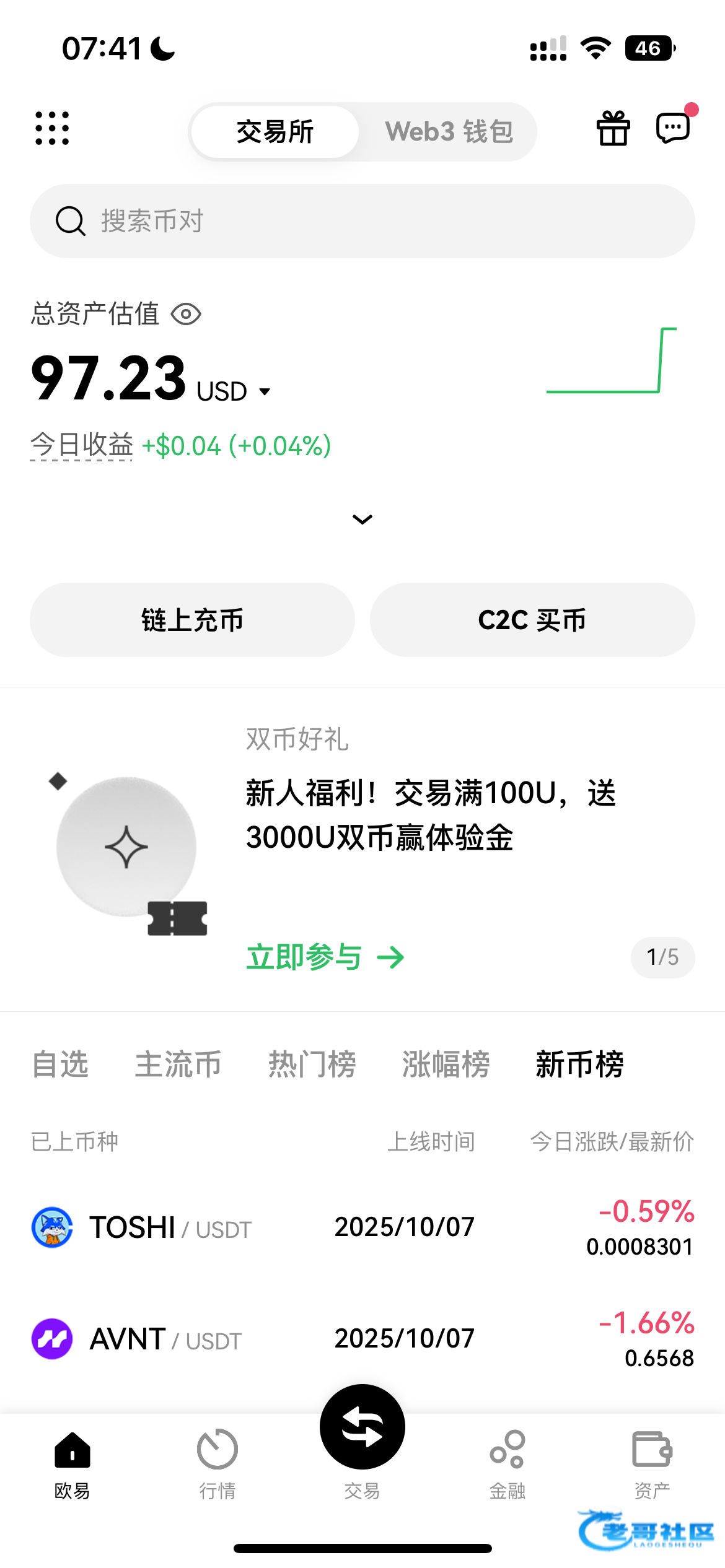
Task: Open the center 交易 trade button
Action: pos(362,1428)
